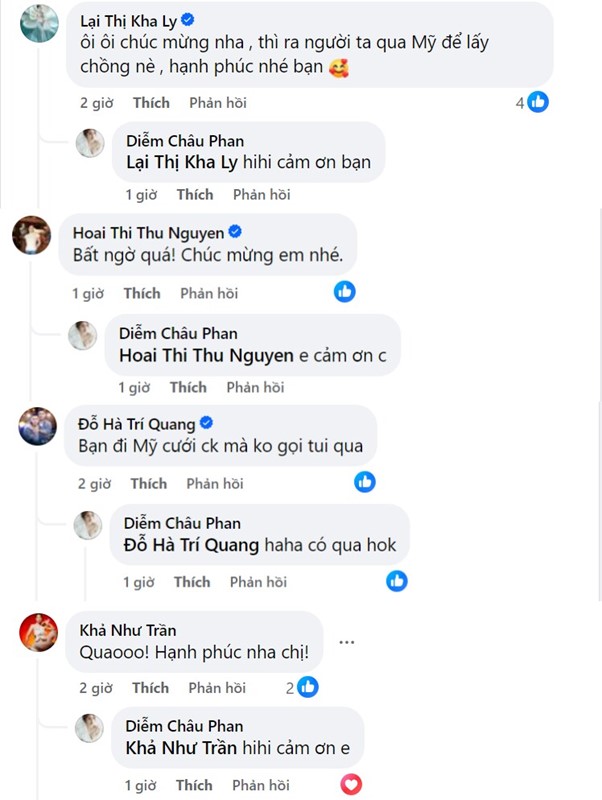Like Lại Thị Kha Ly's comment
The image size is (602, 800).
[151, 102]
